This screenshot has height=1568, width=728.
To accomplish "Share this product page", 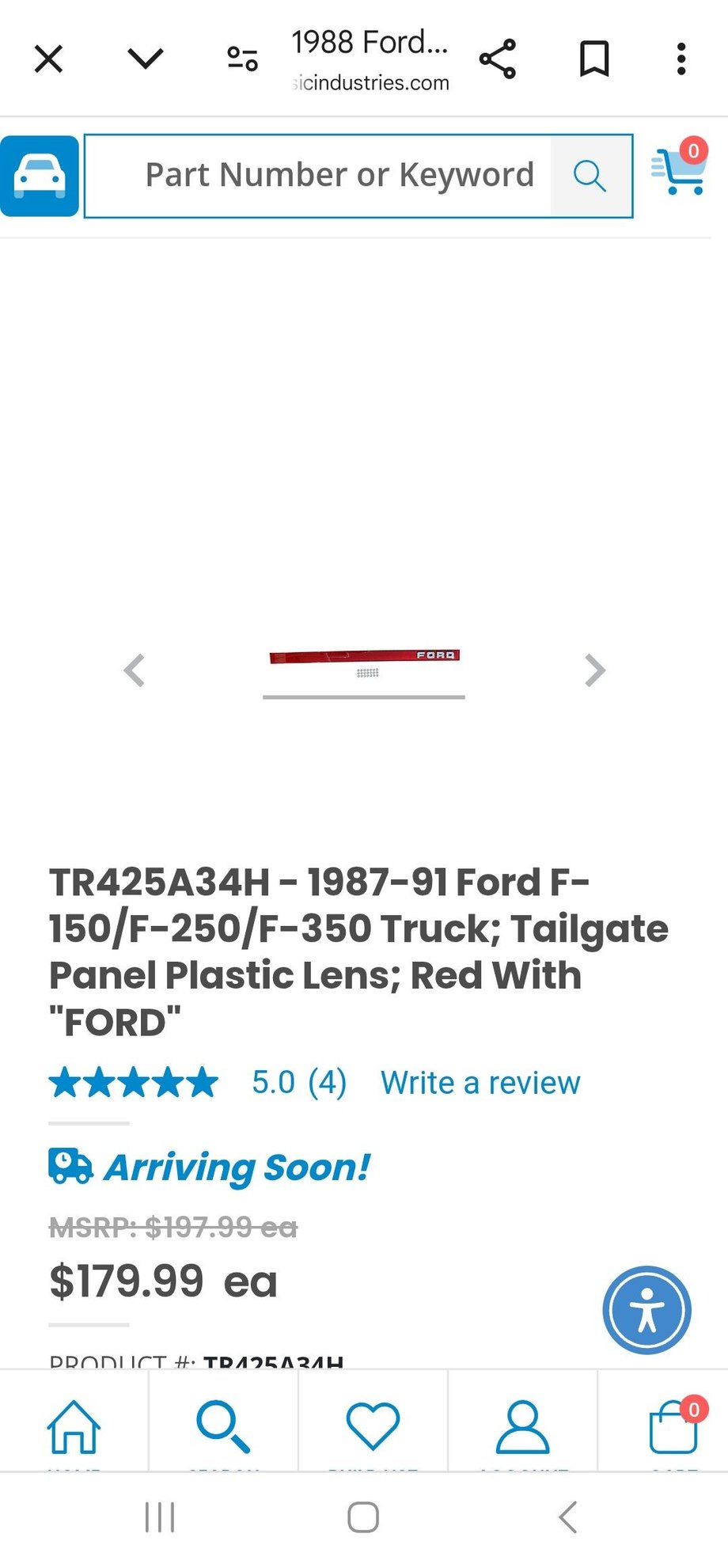I will [498, 59].
